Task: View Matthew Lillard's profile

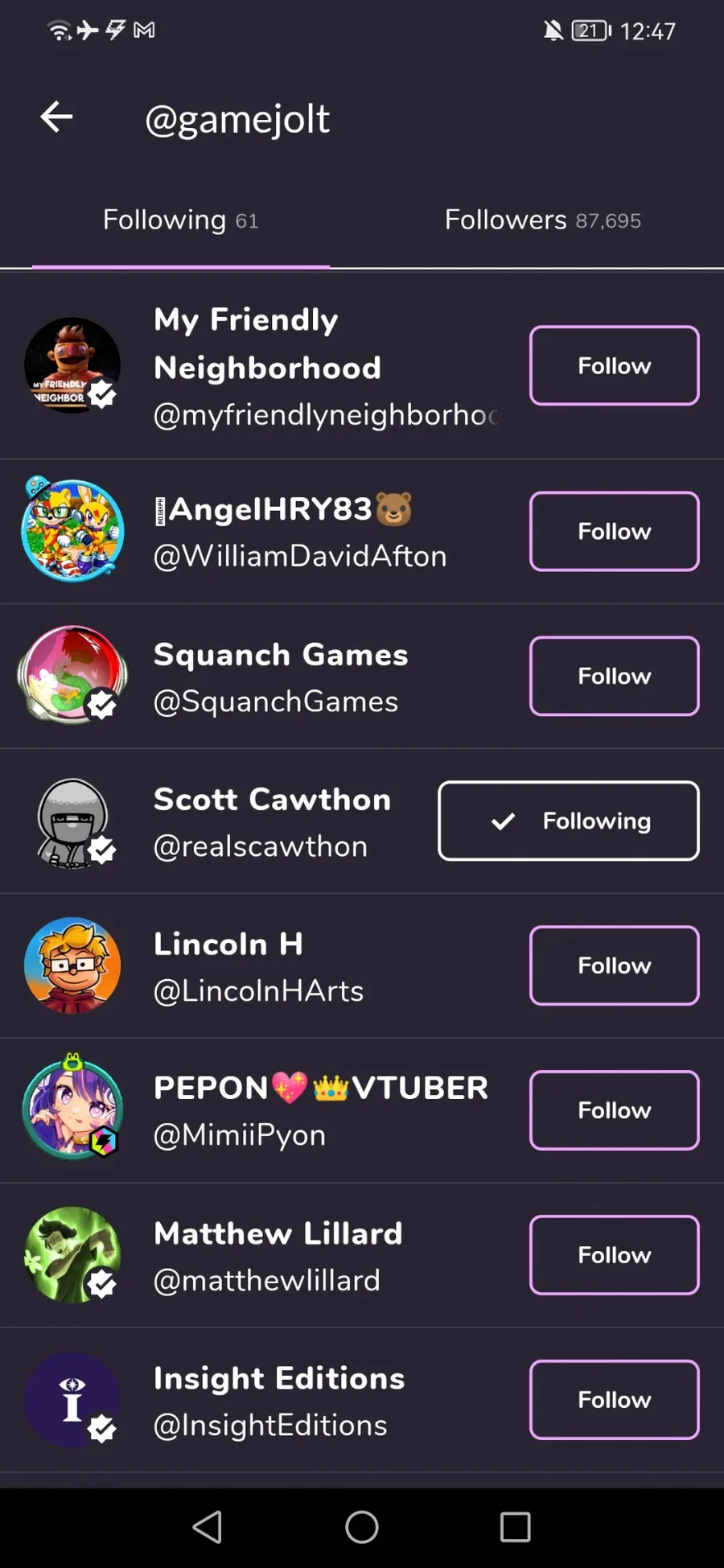Action: 278,1255
